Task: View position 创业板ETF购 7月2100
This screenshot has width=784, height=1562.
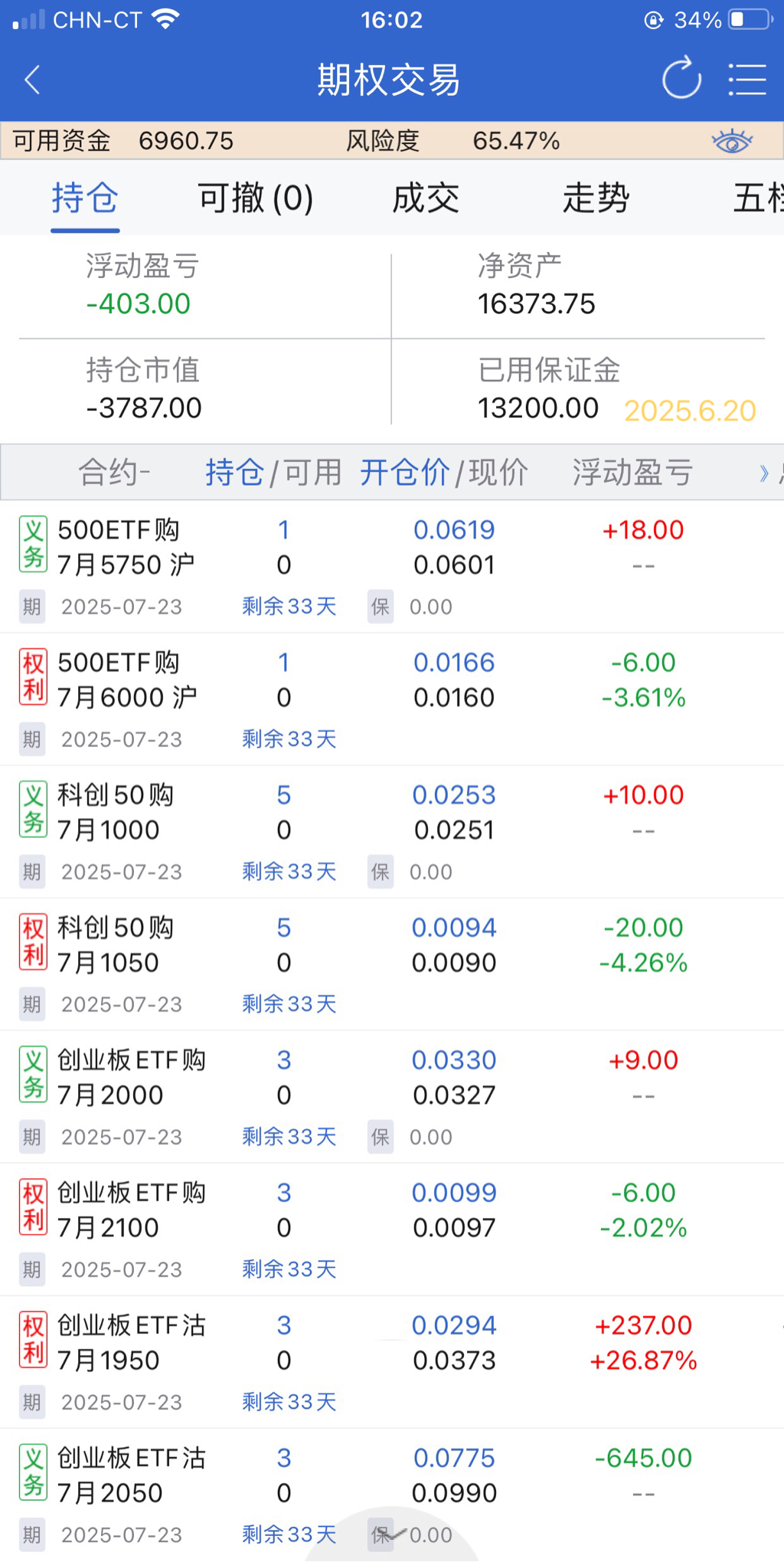Action: (130, 1210)
